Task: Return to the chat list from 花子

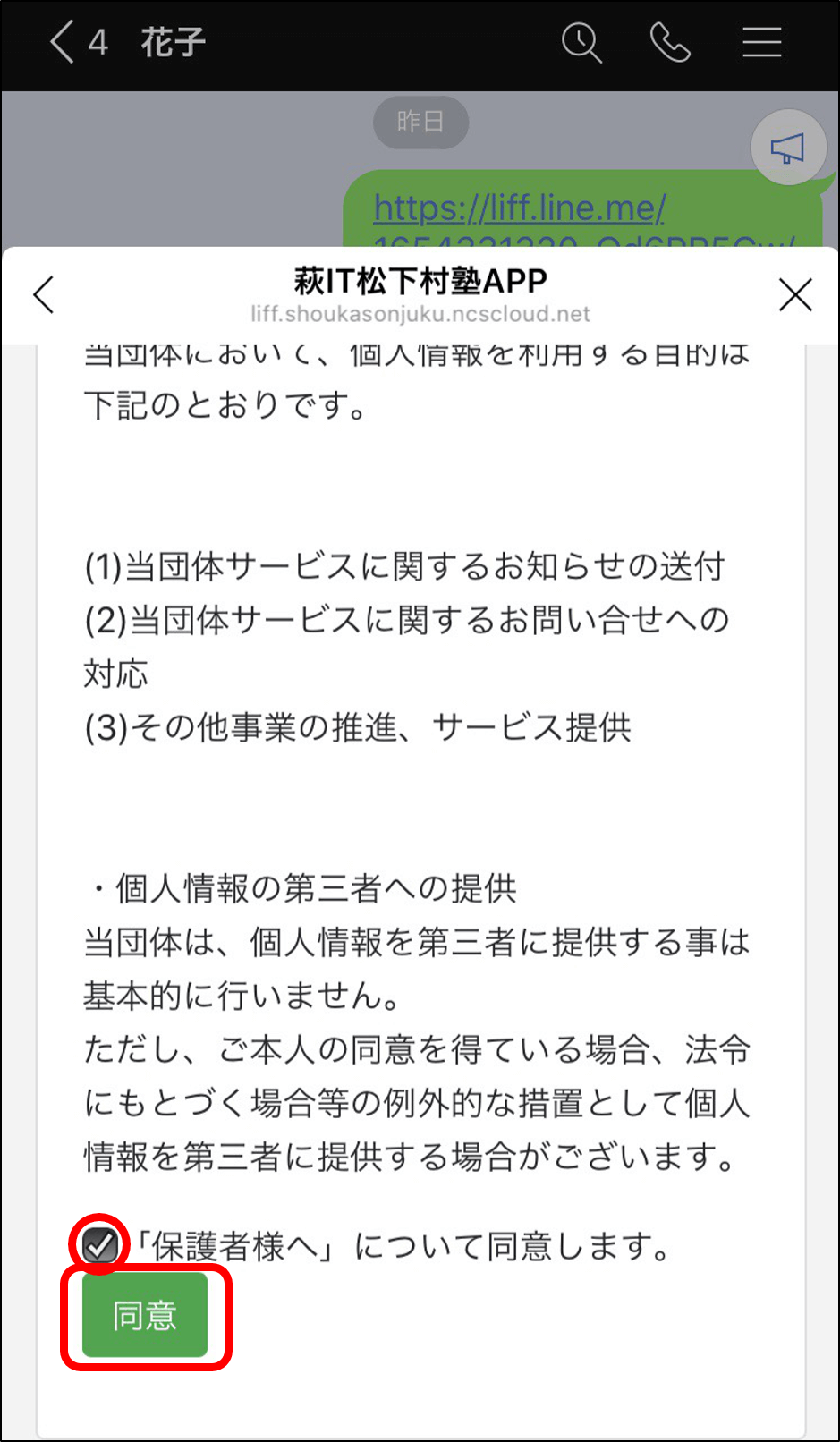Action: coord(77,42)
